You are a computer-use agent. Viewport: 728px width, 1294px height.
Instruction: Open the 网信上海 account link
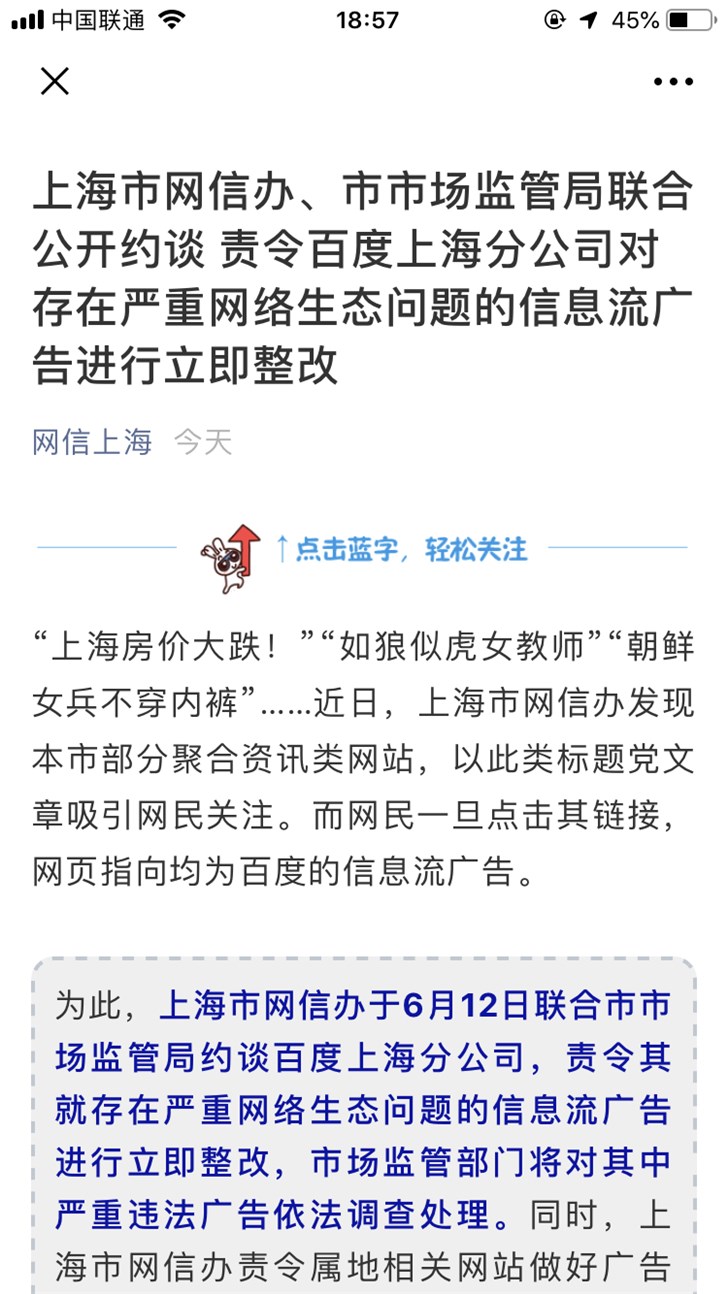[x=92, y=441]
